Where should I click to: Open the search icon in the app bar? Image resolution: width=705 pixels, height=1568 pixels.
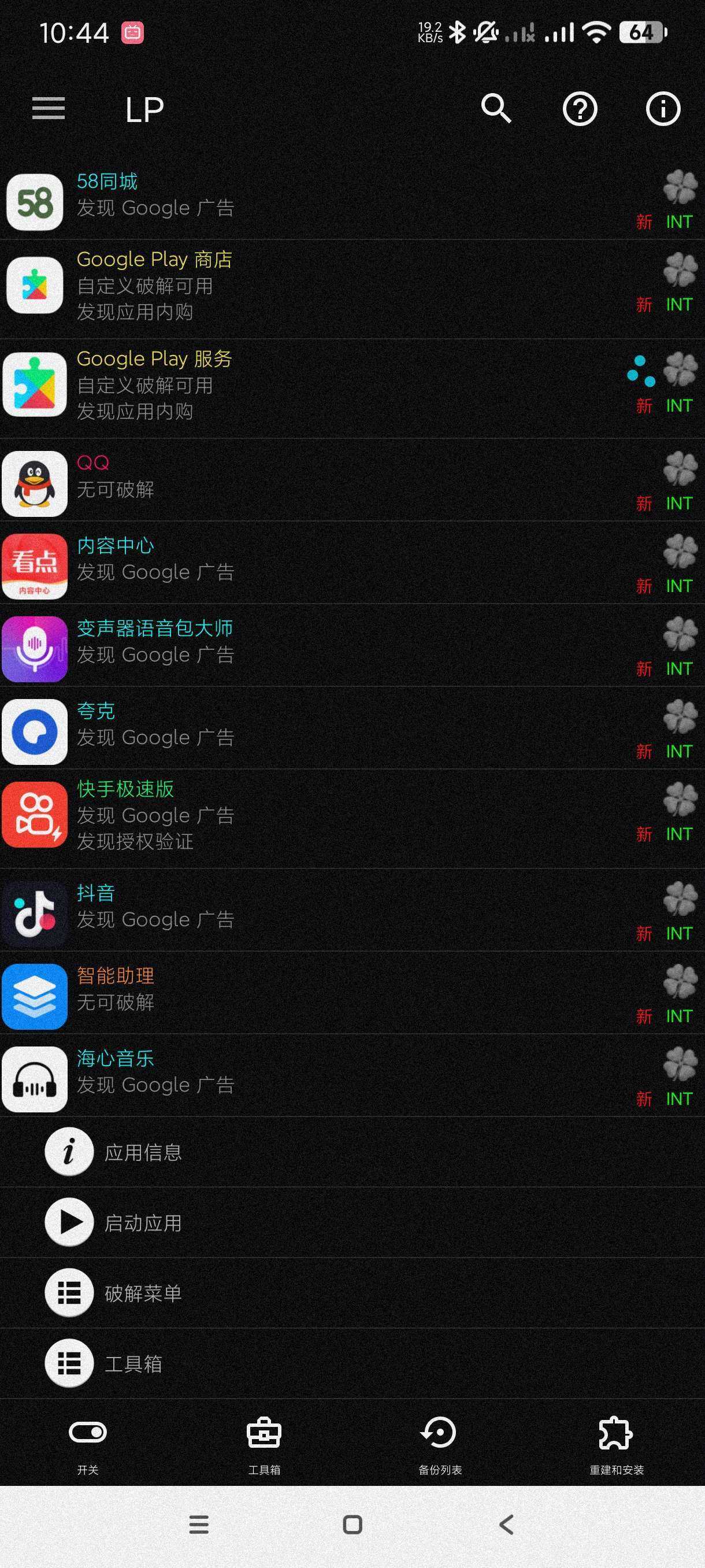point(496,109)
